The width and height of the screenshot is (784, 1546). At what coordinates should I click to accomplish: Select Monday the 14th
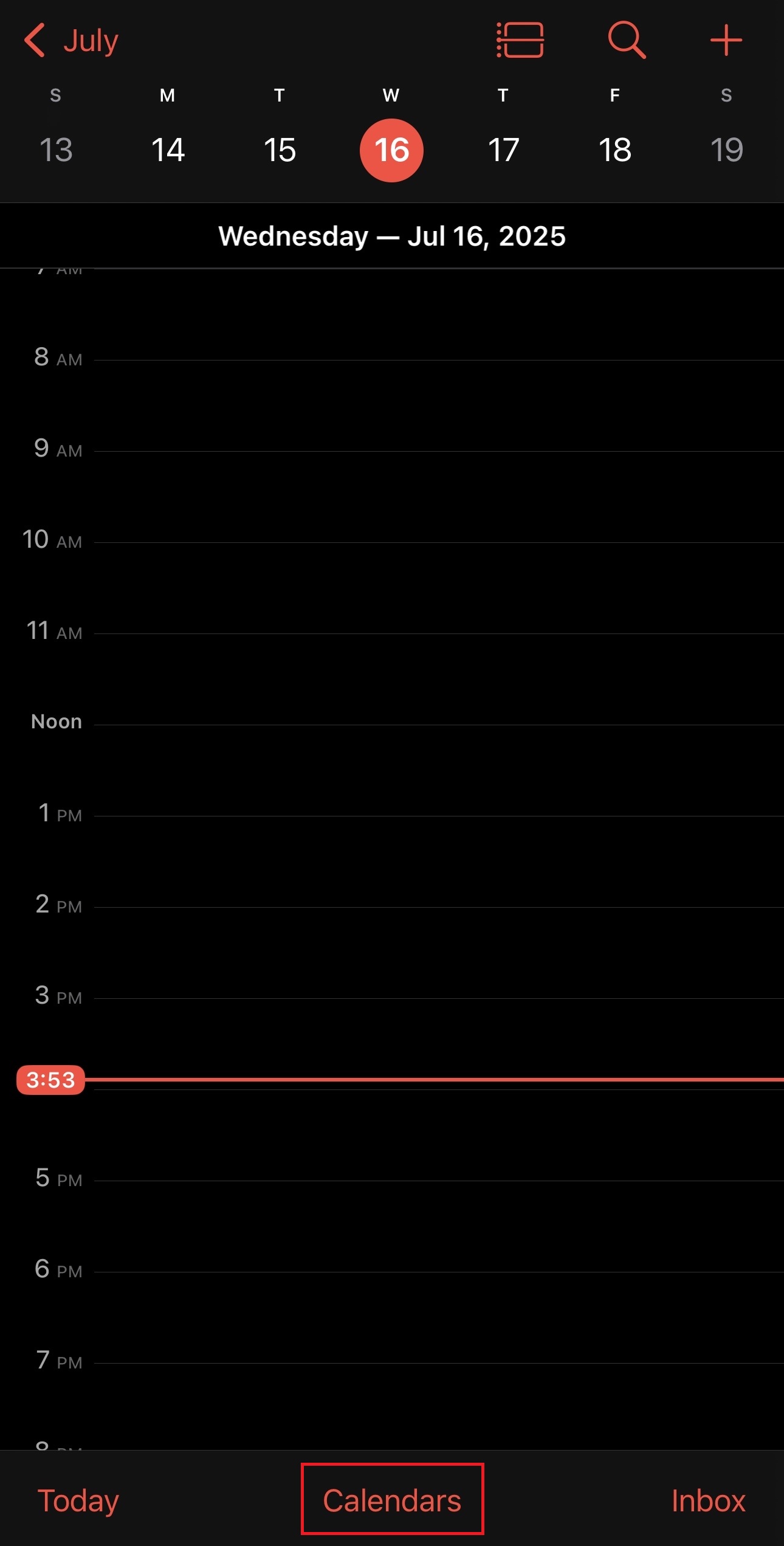click(x=168, y=150)
